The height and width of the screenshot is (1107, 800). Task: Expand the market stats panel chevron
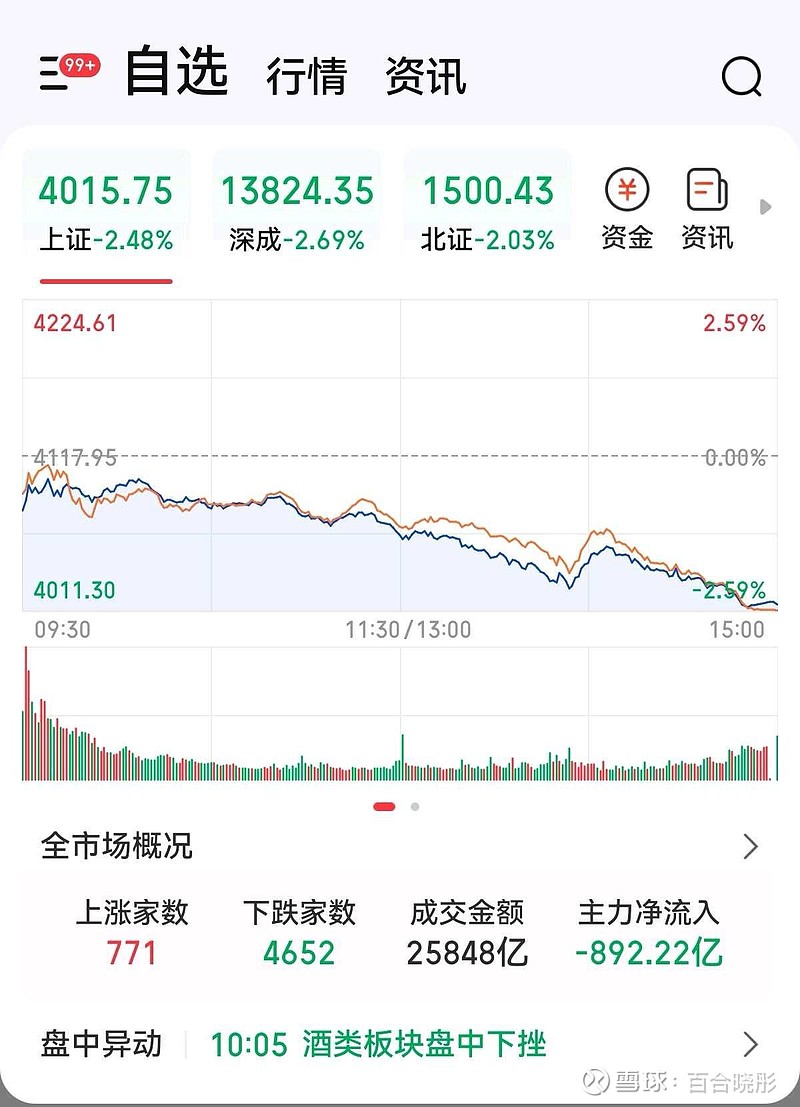pyautogui.click(x=752, y=846)
